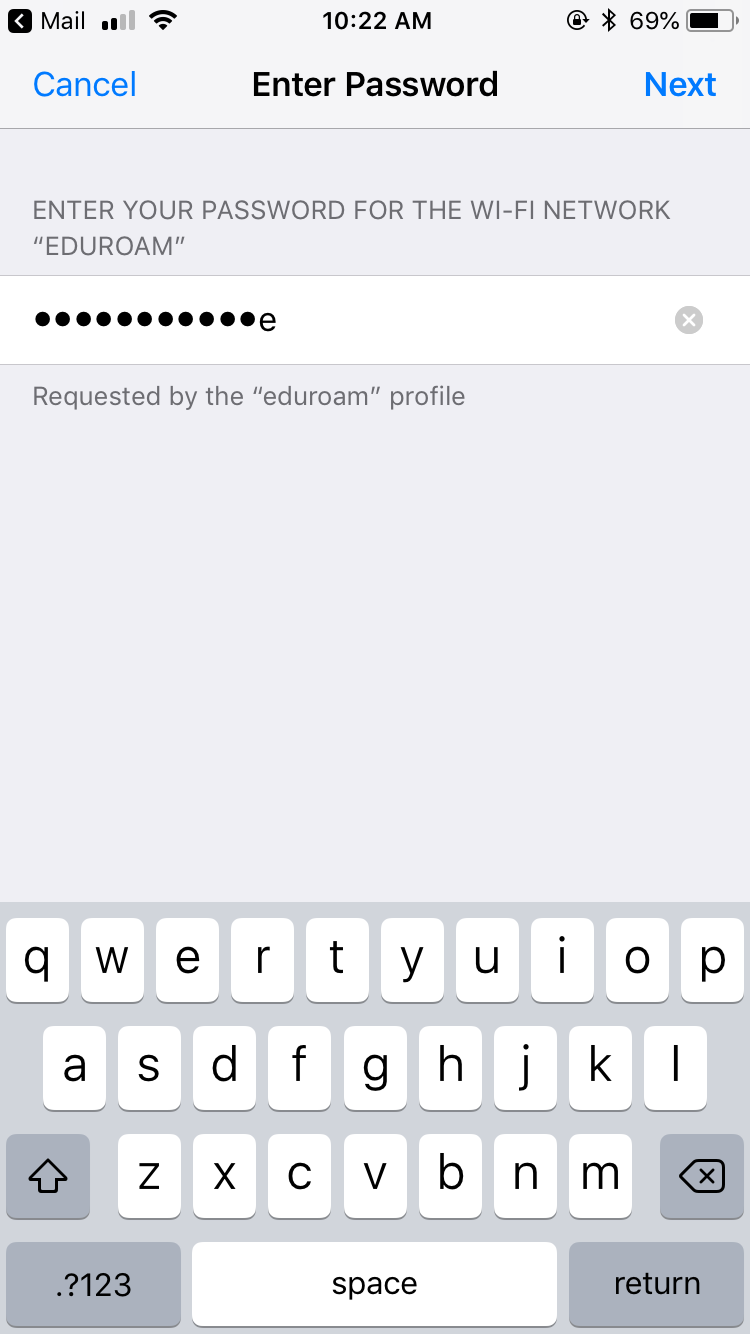750x1334 pixels.
Task: Tap the shift key
Action: click(48, 1177)
